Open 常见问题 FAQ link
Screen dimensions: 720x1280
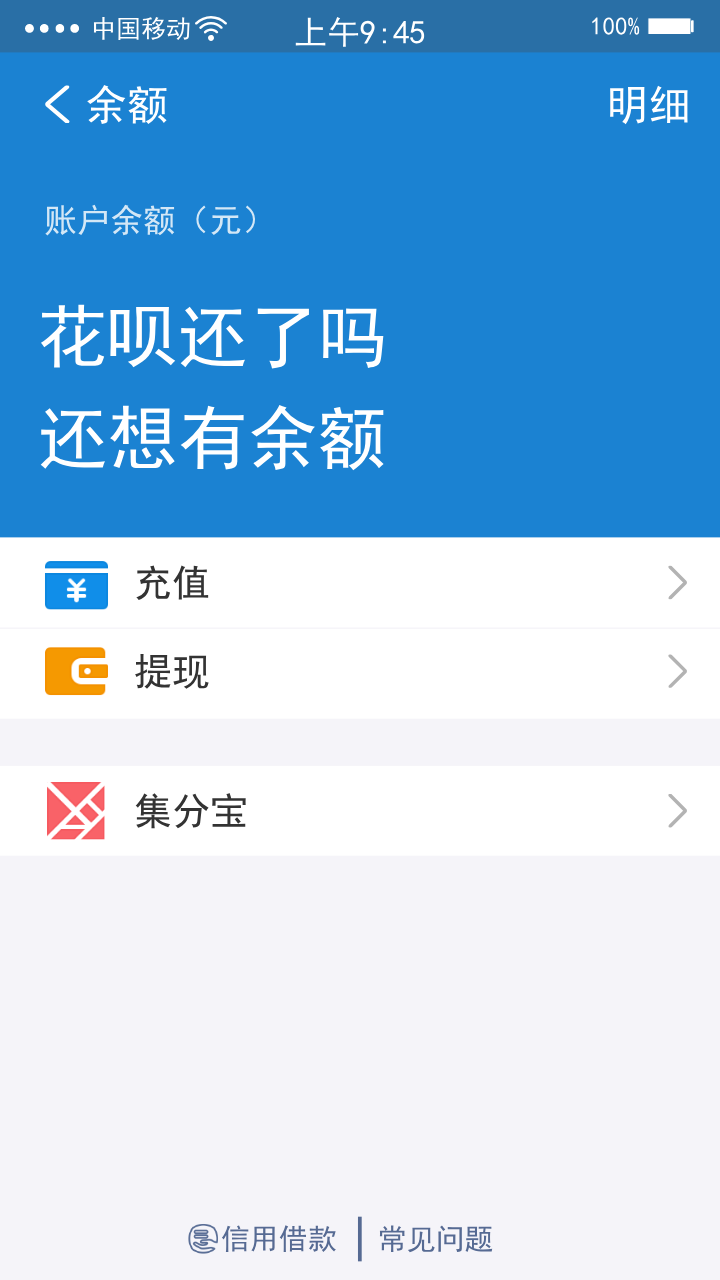coord(436,1239)
